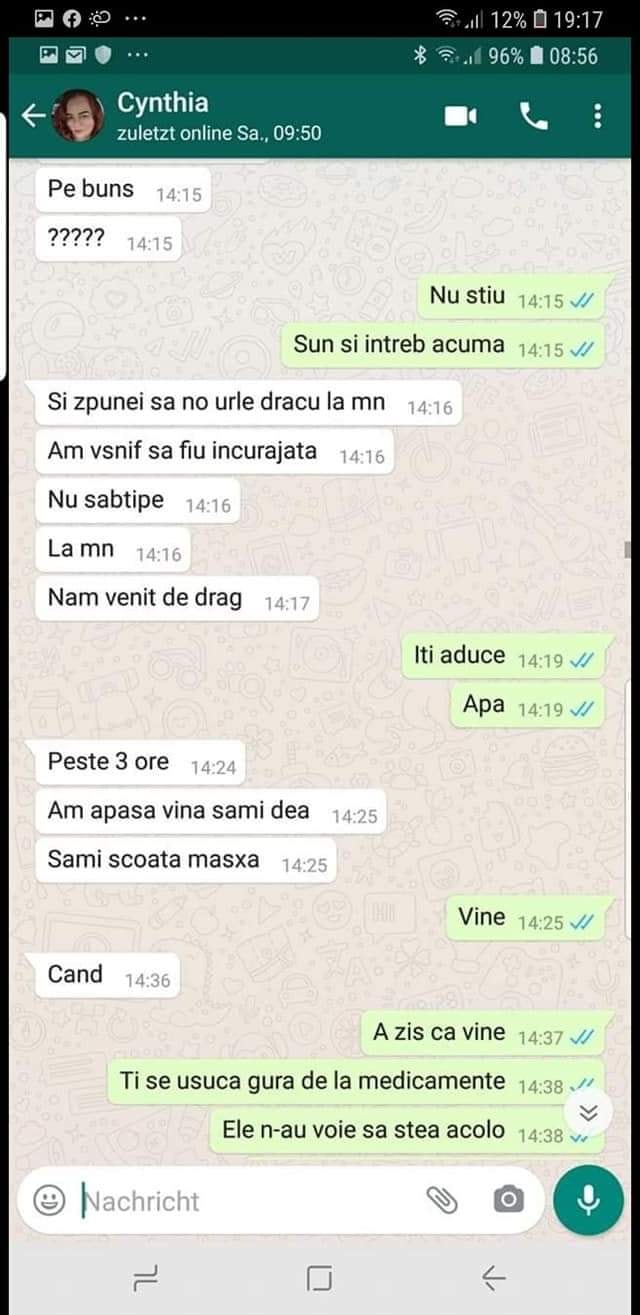Open the emoji picker

[49, 1199]
